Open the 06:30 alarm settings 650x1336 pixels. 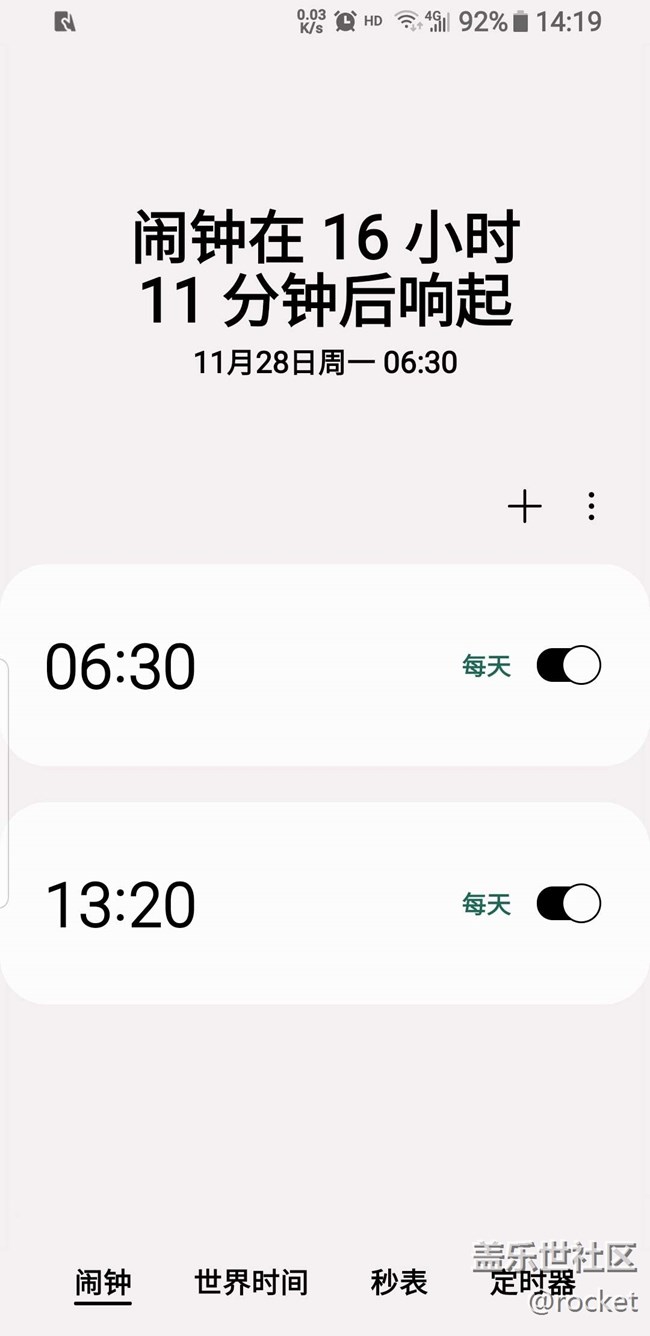pos(325,665)
